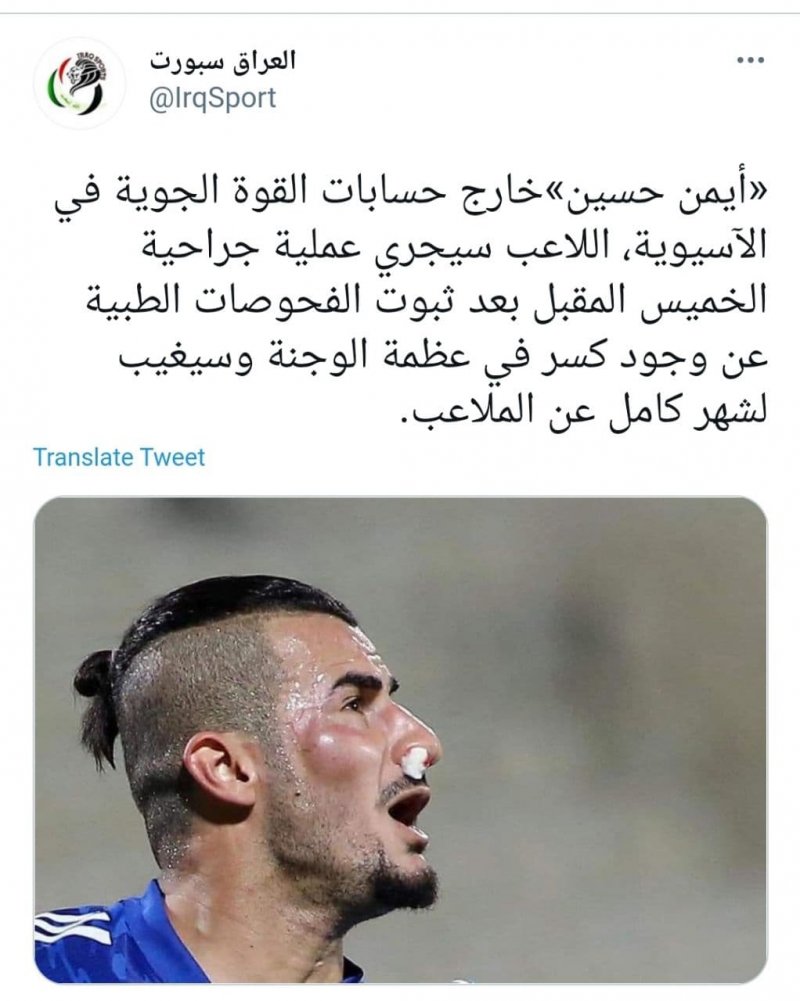This screenshot has width=800, height=1001.
Task: Open the IrqSport profile avatar
Action: point(80,82)
